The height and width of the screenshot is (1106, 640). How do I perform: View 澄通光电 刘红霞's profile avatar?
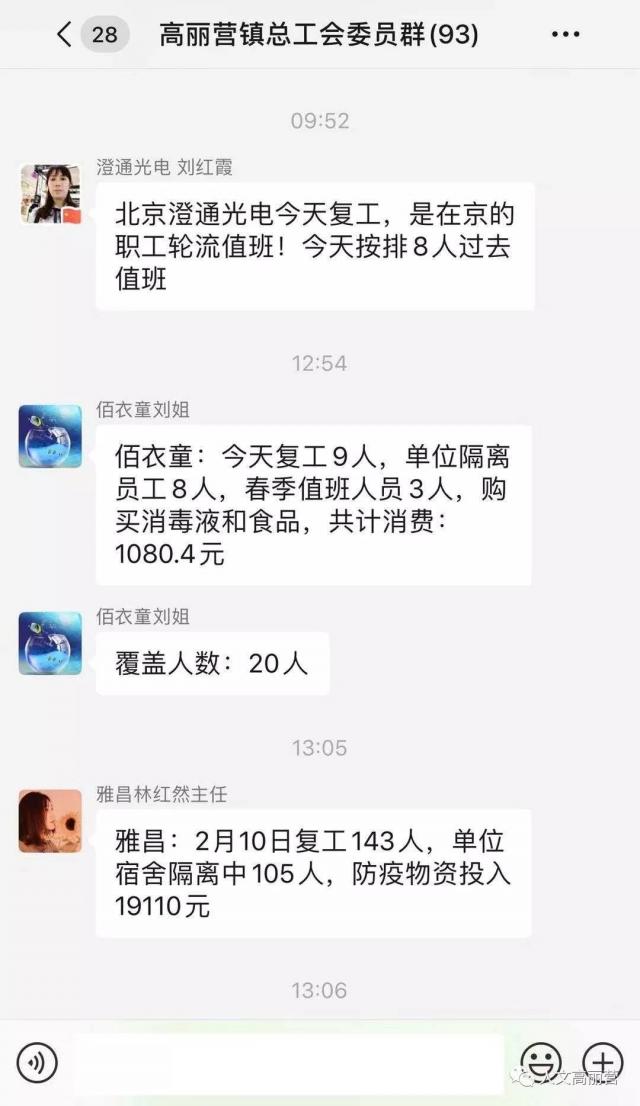coord(50,194)
